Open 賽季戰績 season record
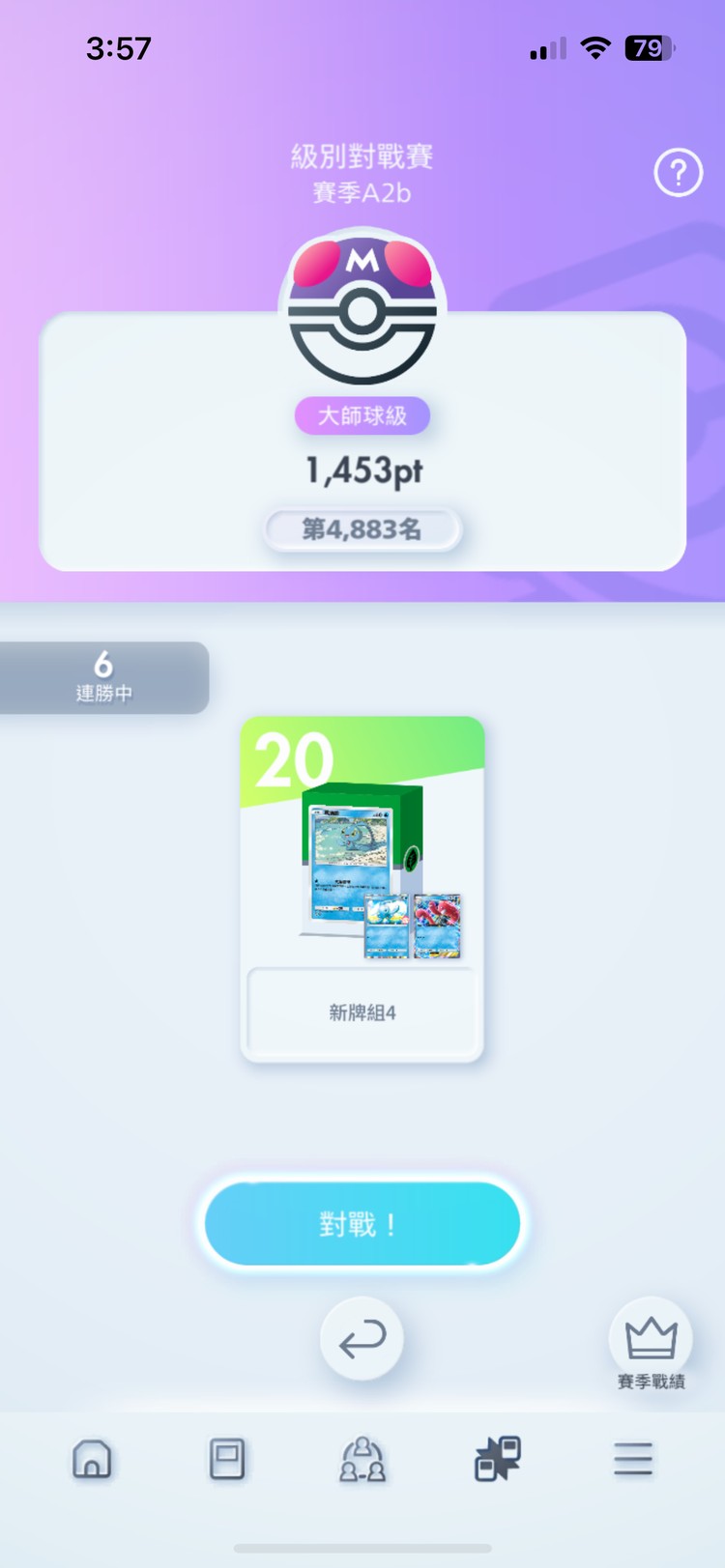Viewport: 725px width, 1568px height. pyautogui.click(x=651, y=1345)
